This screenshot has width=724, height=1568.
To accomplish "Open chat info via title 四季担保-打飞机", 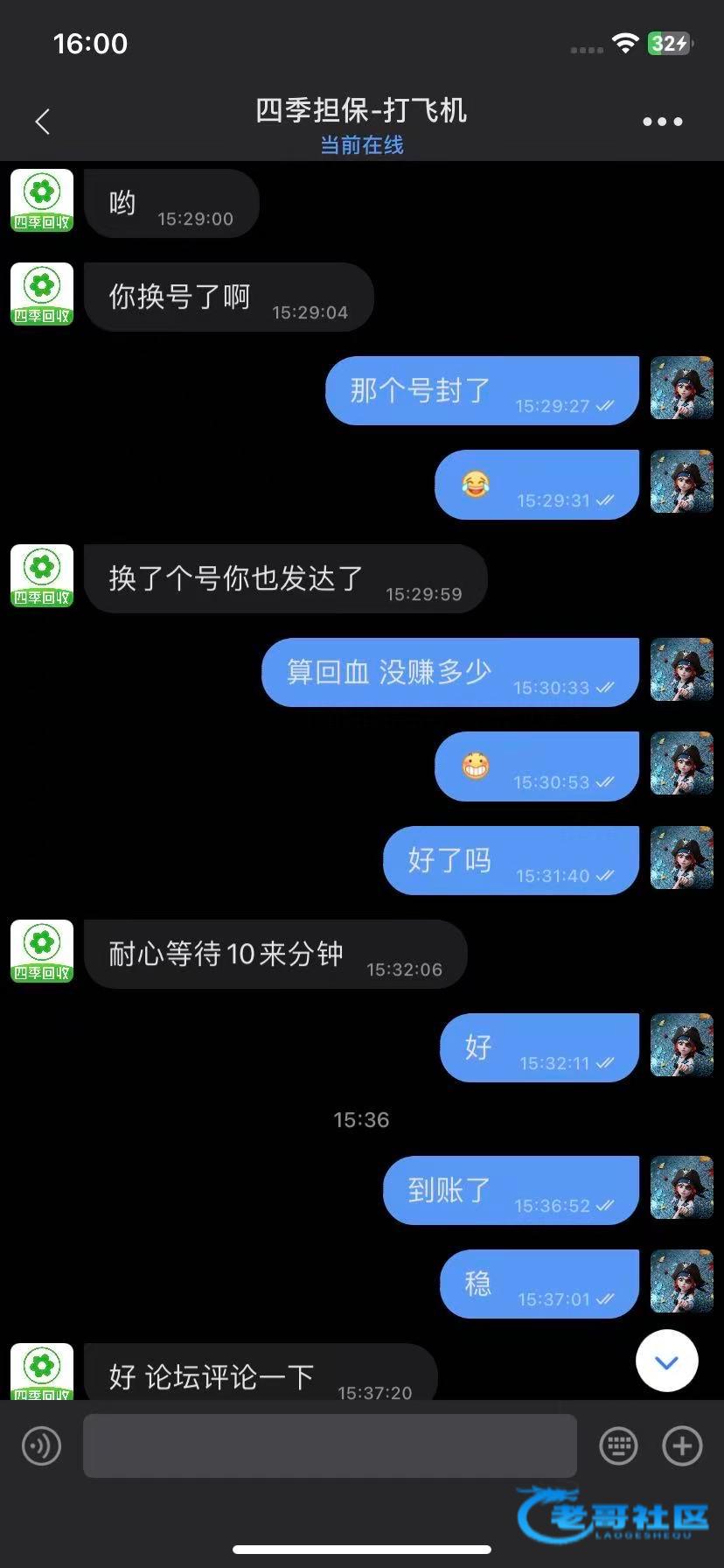I will [x=361, y=111].
